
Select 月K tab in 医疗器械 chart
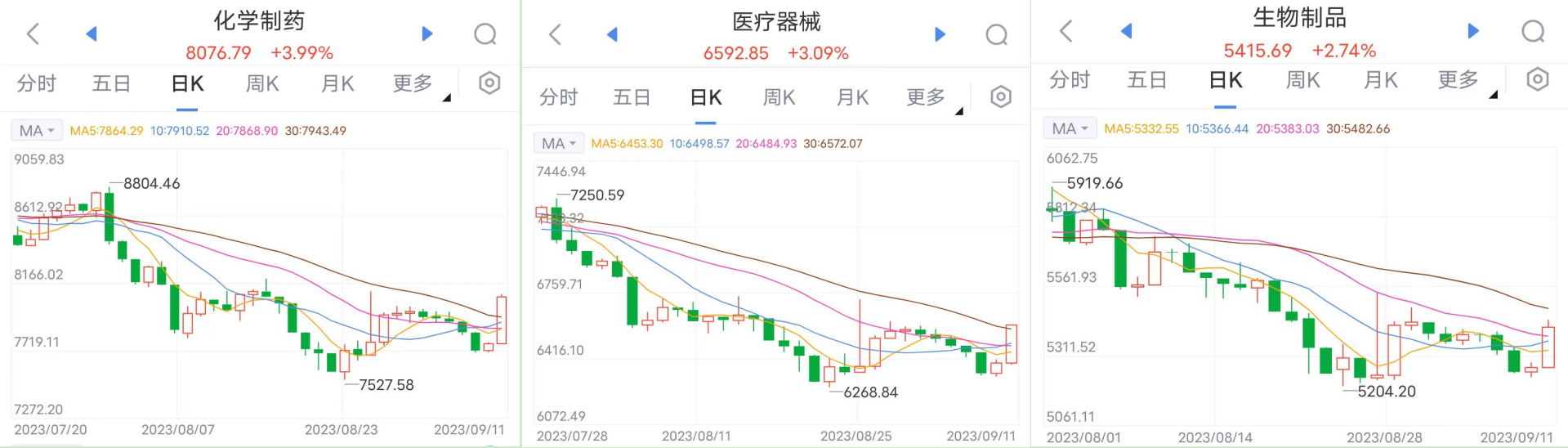click(x=852, y=97)
